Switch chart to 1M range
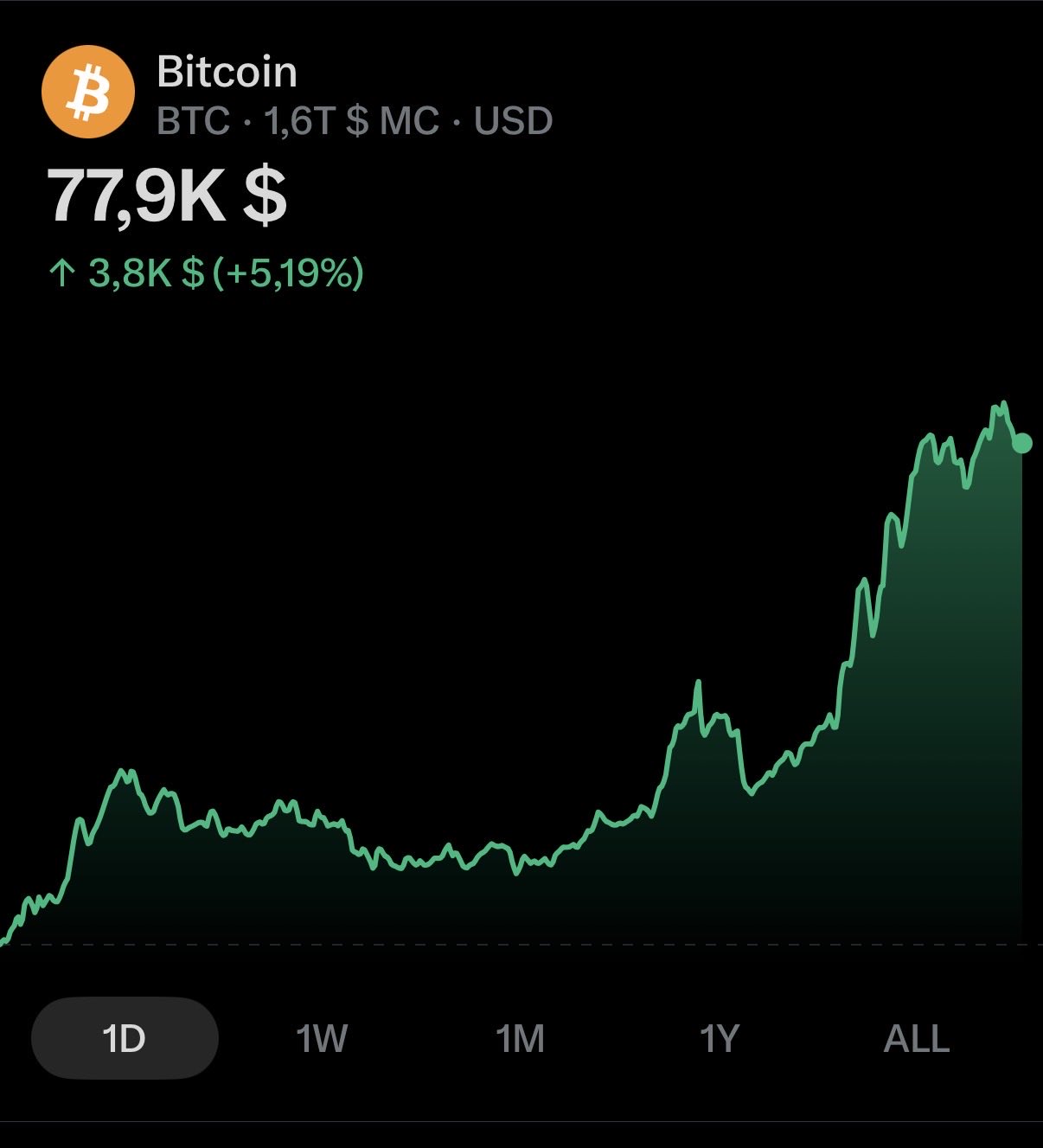This screenshot has width=1043, height=1148. click(x=521, y=1037)
